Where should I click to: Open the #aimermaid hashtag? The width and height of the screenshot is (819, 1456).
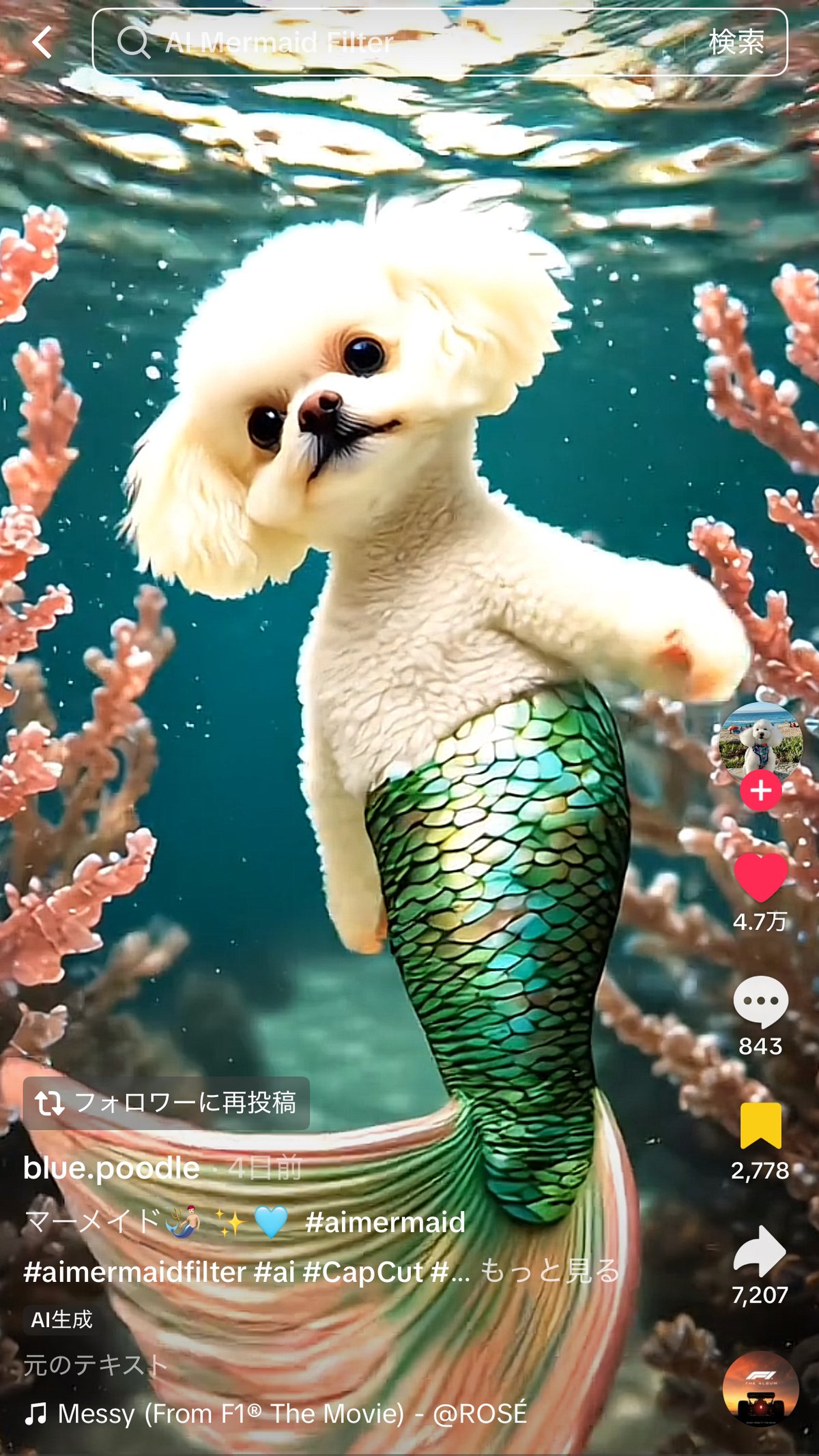click(385, 1222)
